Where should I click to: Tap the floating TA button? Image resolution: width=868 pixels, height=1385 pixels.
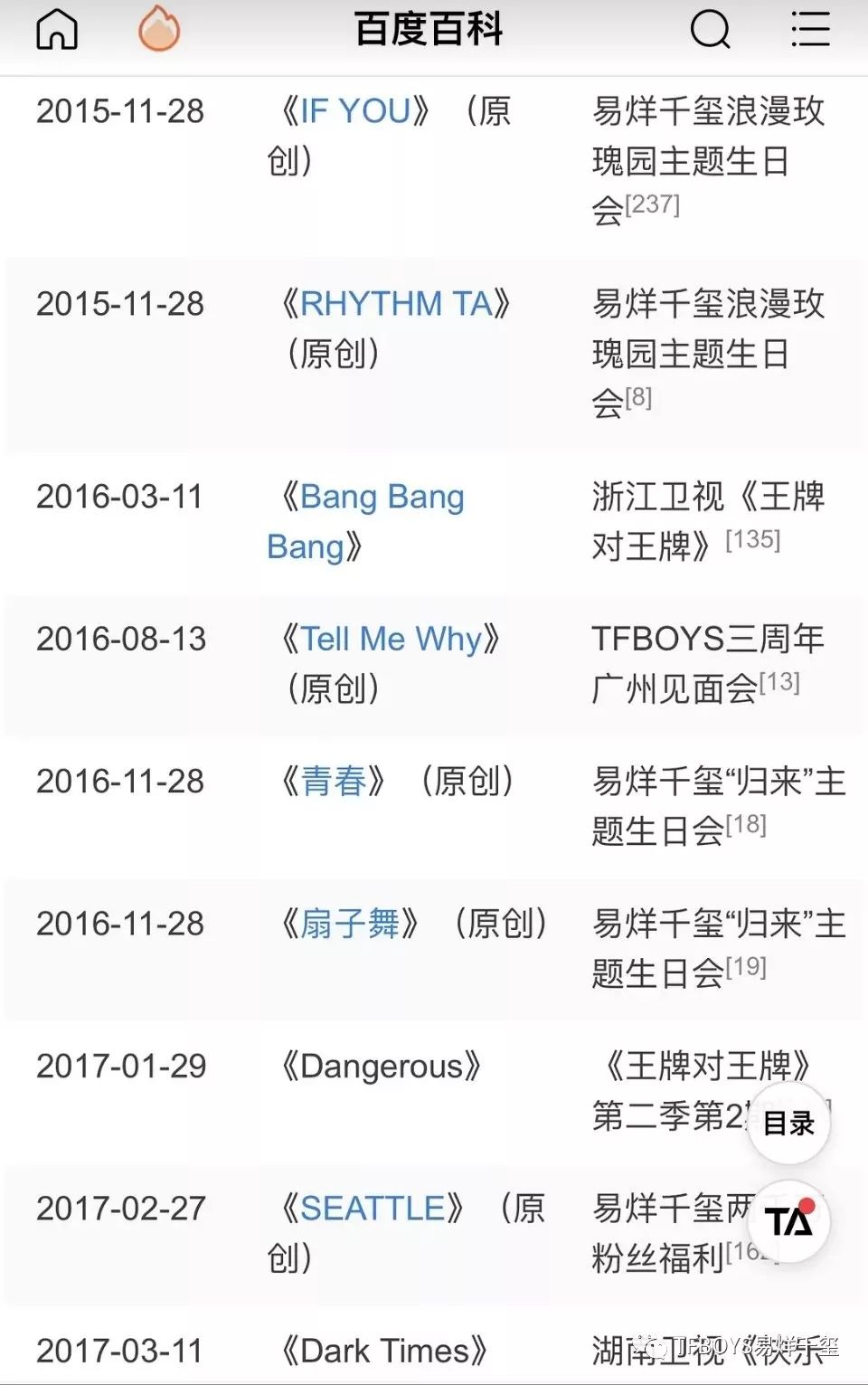pos(788,1222)
